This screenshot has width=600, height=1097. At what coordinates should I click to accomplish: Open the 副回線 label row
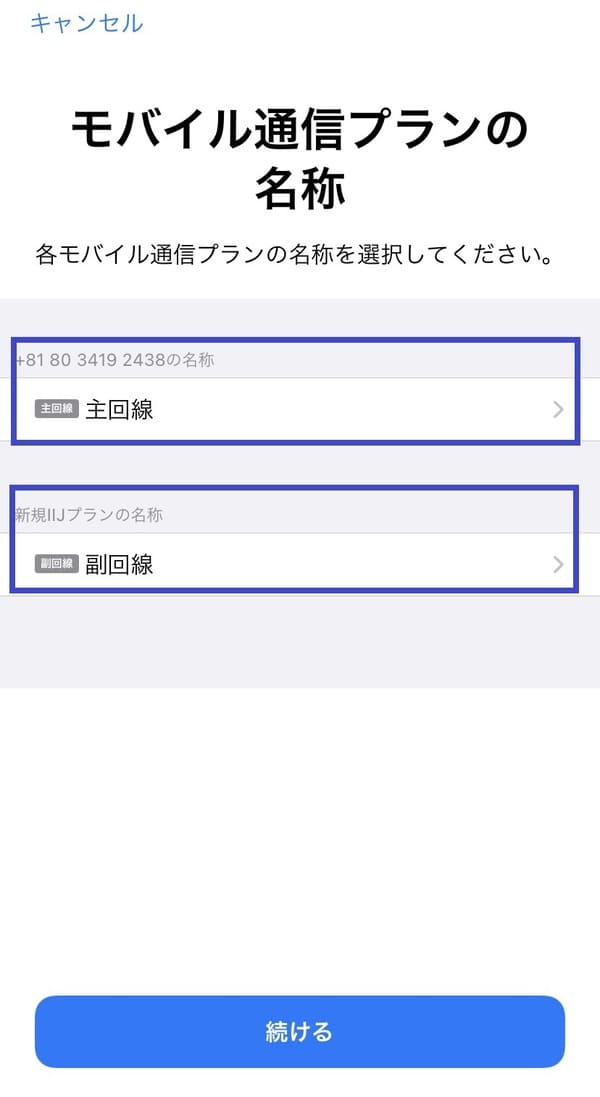[300, 565]
